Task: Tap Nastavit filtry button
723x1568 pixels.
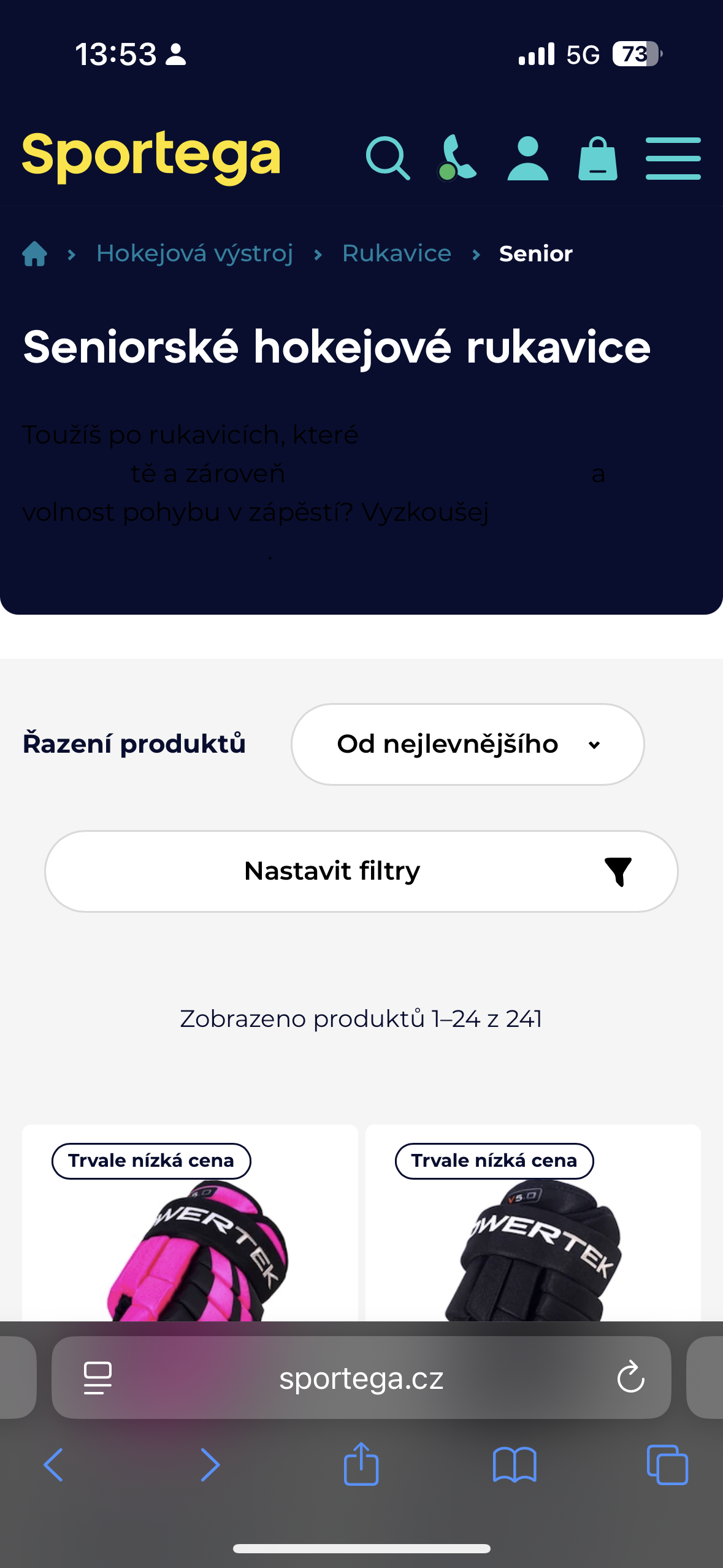Action: (361, 871)
